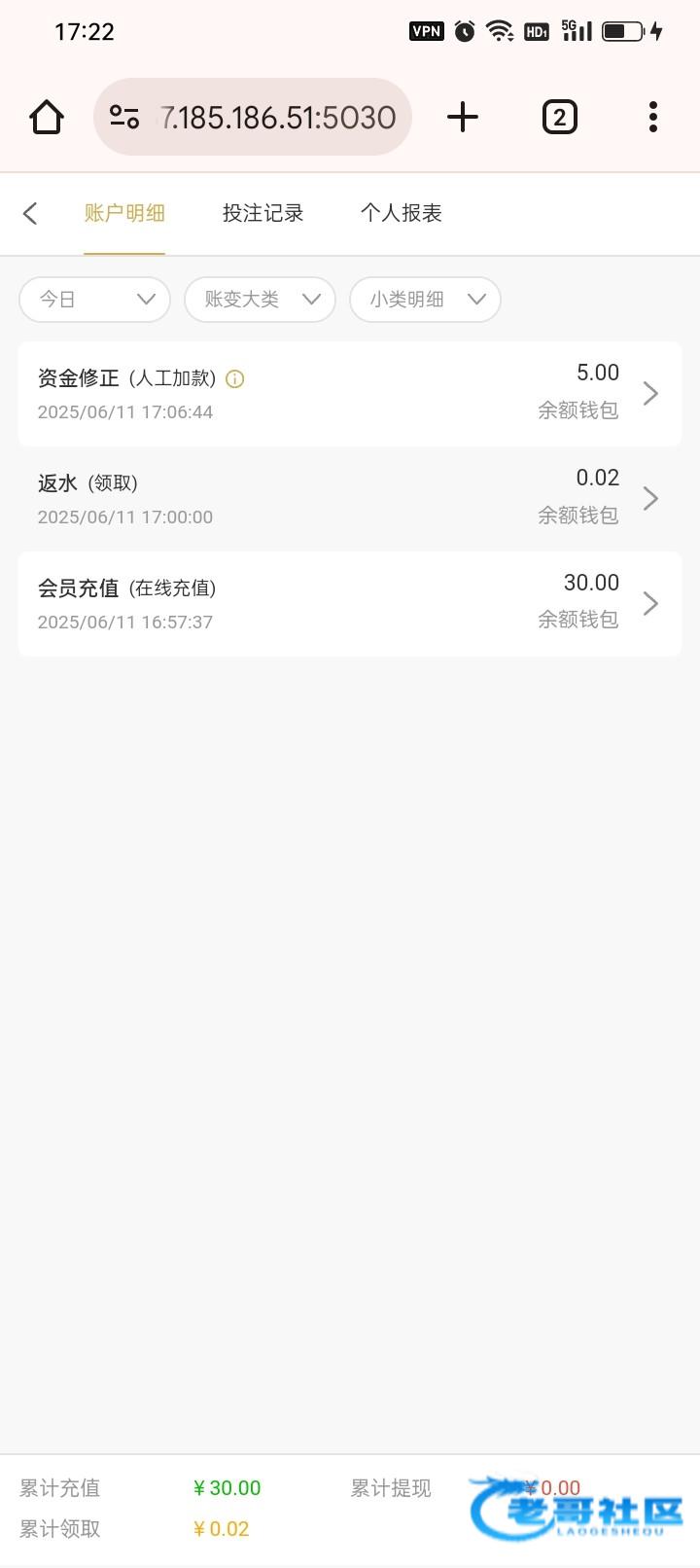Open the 会员充值 (在线充值) record
The height and width of the screenshot is (1568, 700).
click(x=350, y=604)
